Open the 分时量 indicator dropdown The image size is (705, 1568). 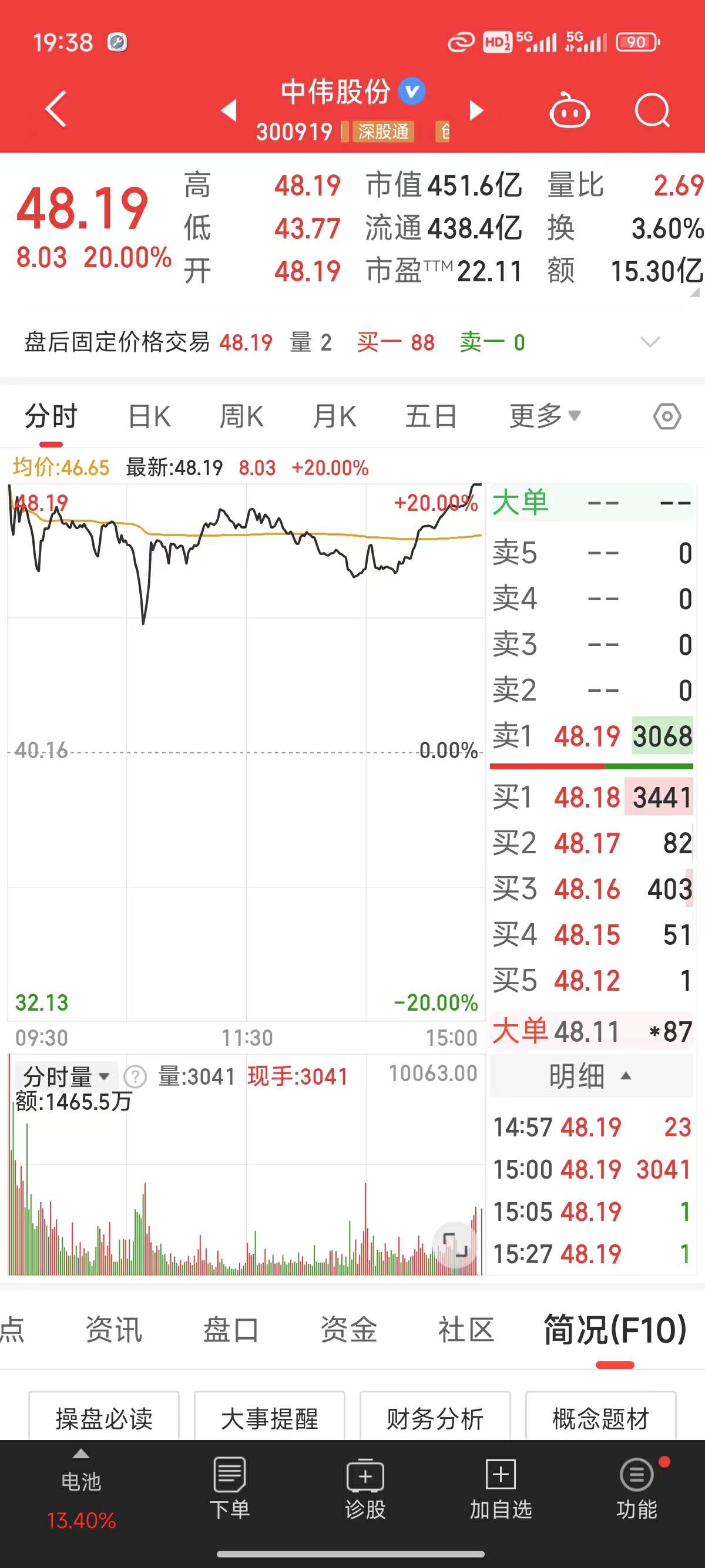click(65, 1076)
